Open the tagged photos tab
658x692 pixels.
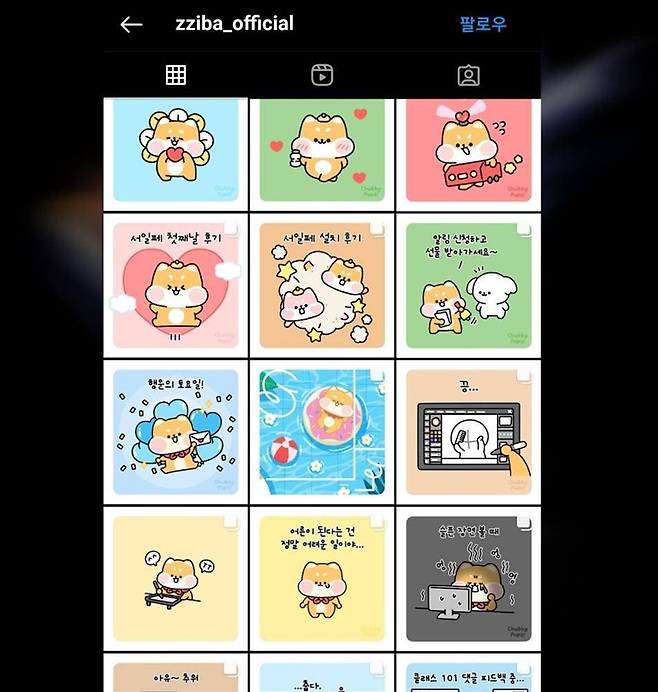(468, 75)
